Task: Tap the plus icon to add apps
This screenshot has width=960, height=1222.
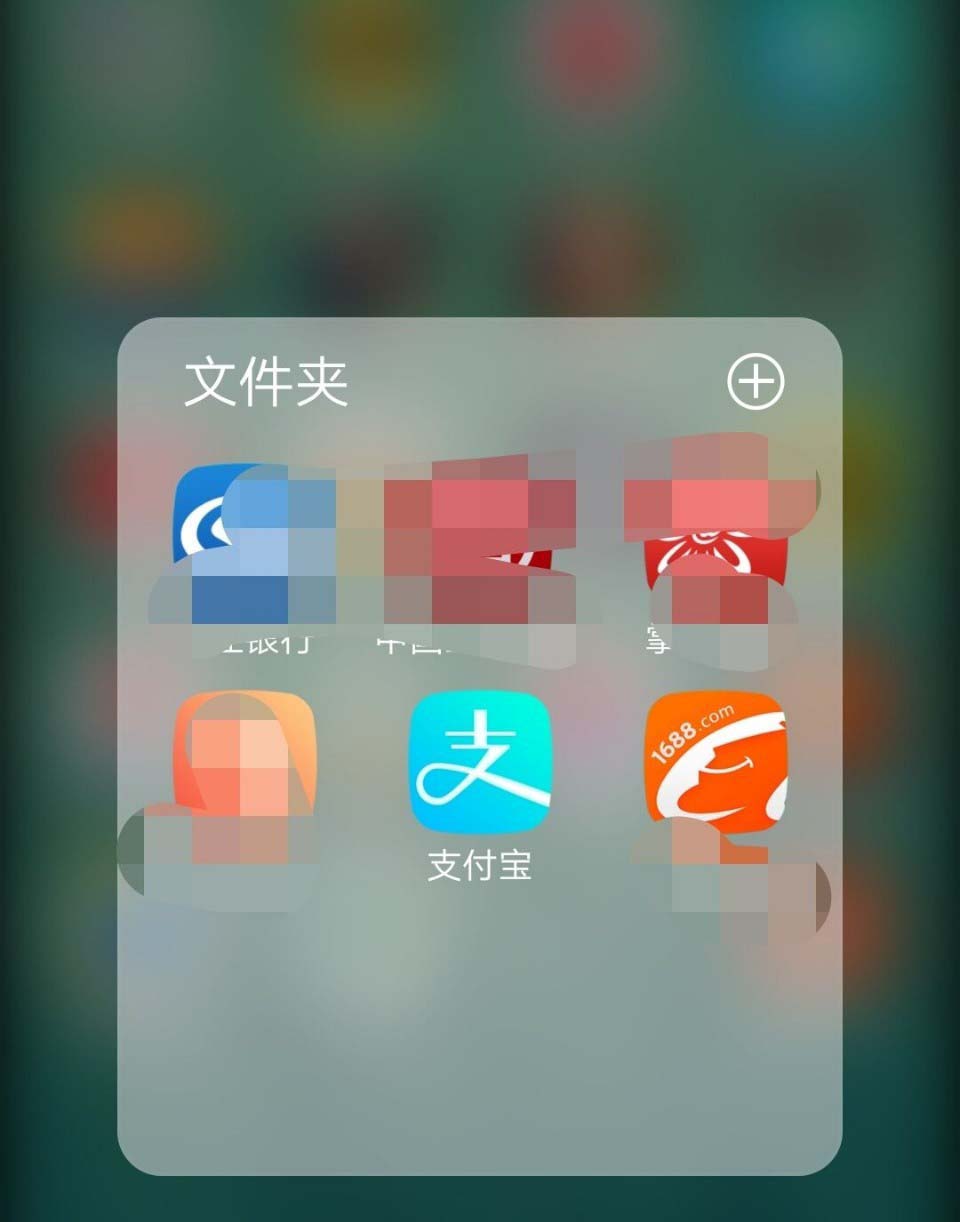Action: [755, 382]
